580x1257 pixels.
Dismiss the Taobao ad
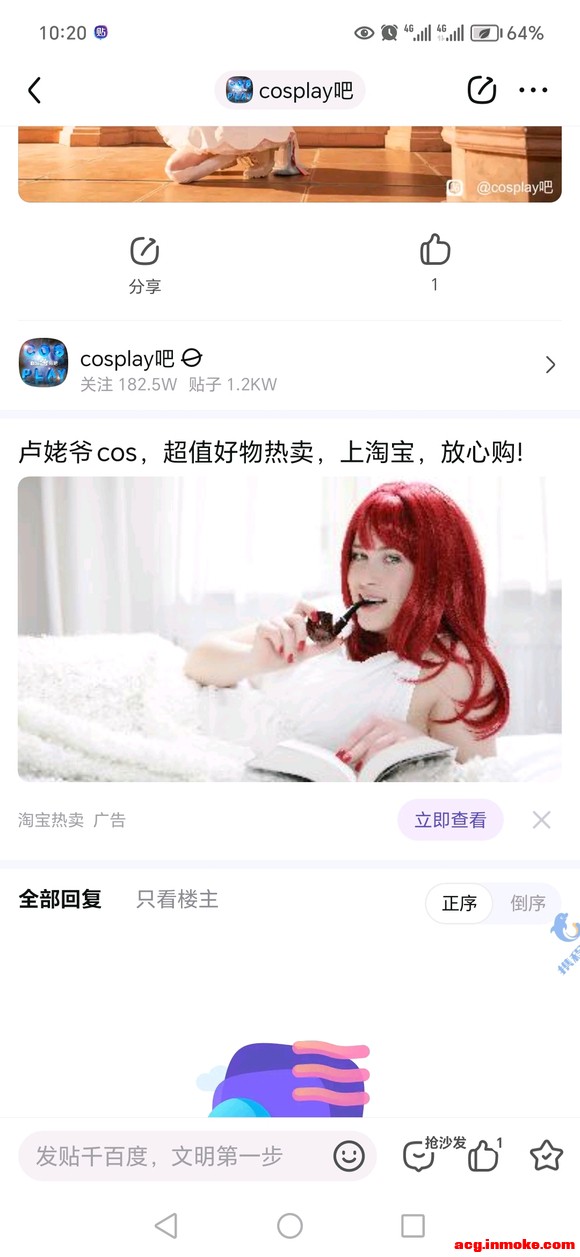[x=541, y=820]
